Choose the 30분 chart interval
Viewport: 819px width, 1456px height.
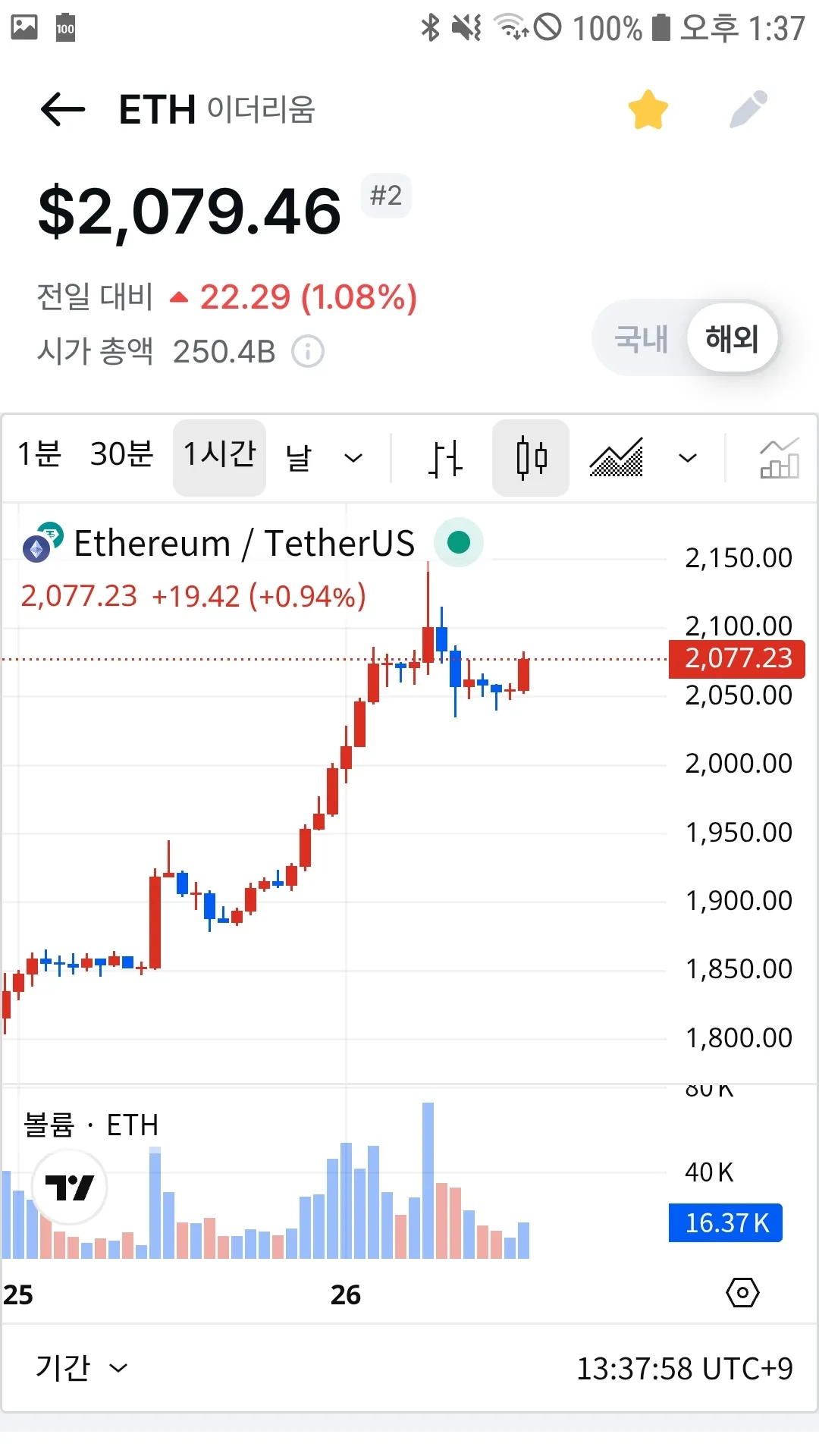click(x=121, y=455)
